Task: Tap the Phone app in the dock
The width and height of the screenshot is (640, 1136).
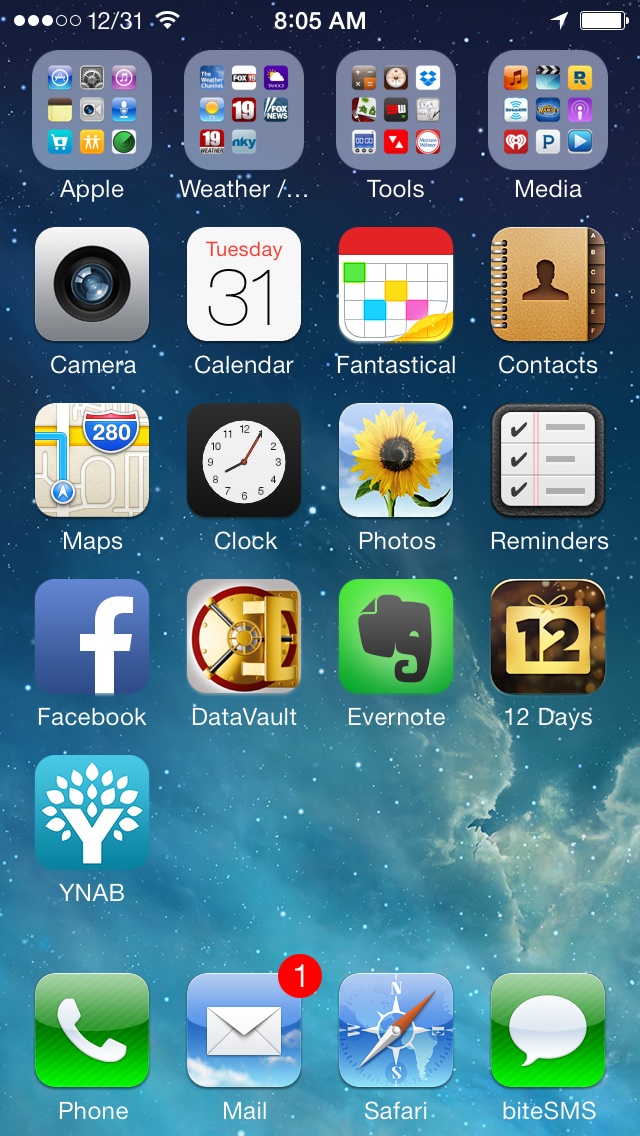Action: tap(92, 1030)
